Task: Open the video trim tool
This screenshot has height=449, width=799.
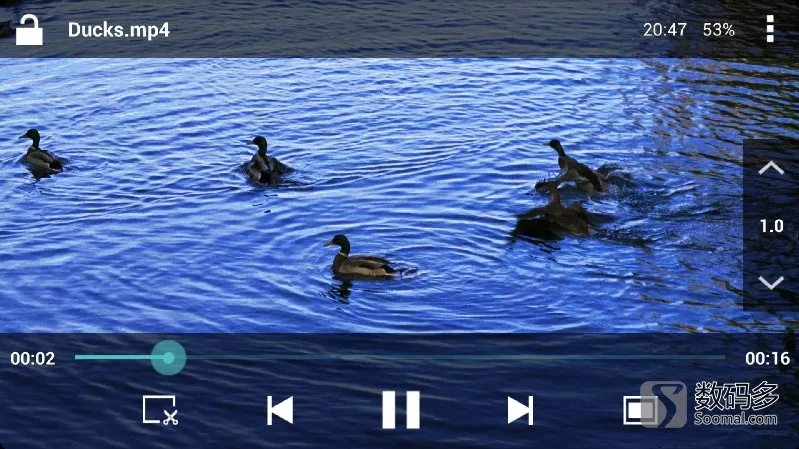Action: (x=160, y=410)
